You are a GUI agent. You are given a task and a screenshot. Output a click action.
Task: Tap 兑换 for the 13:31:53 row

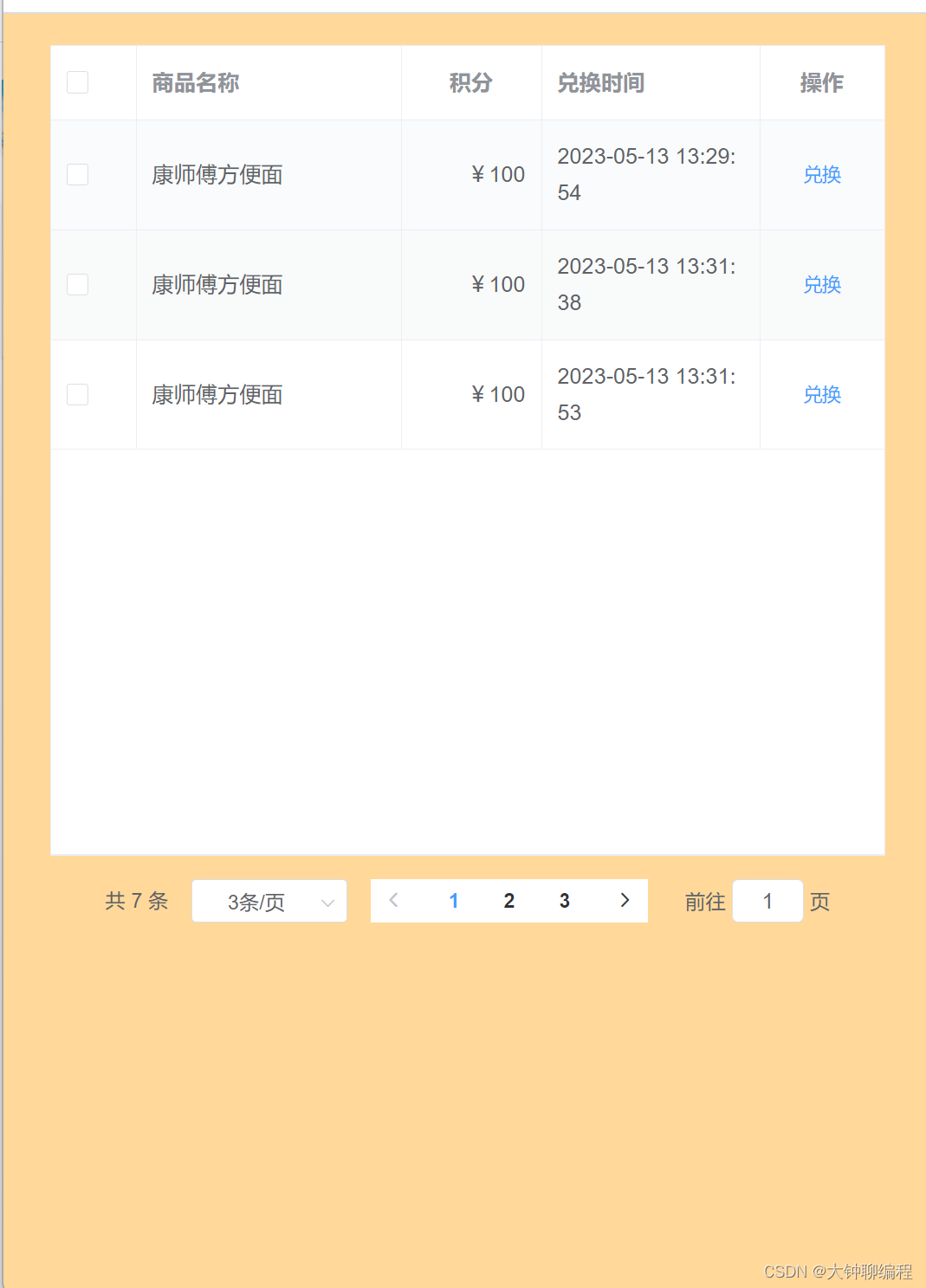(x=822, y=395)
